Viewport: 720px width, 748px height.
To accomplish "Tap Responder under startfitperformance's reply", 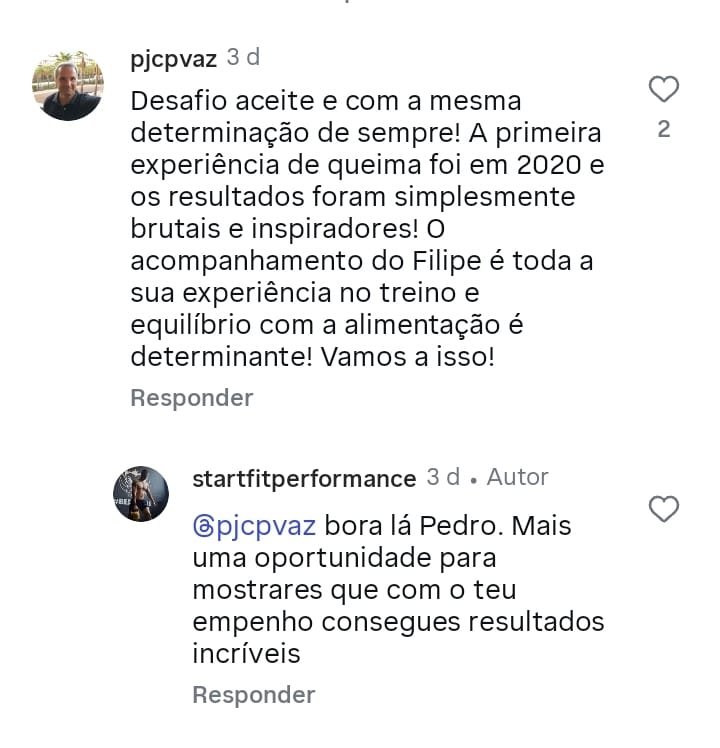I will tap(253, 694).
